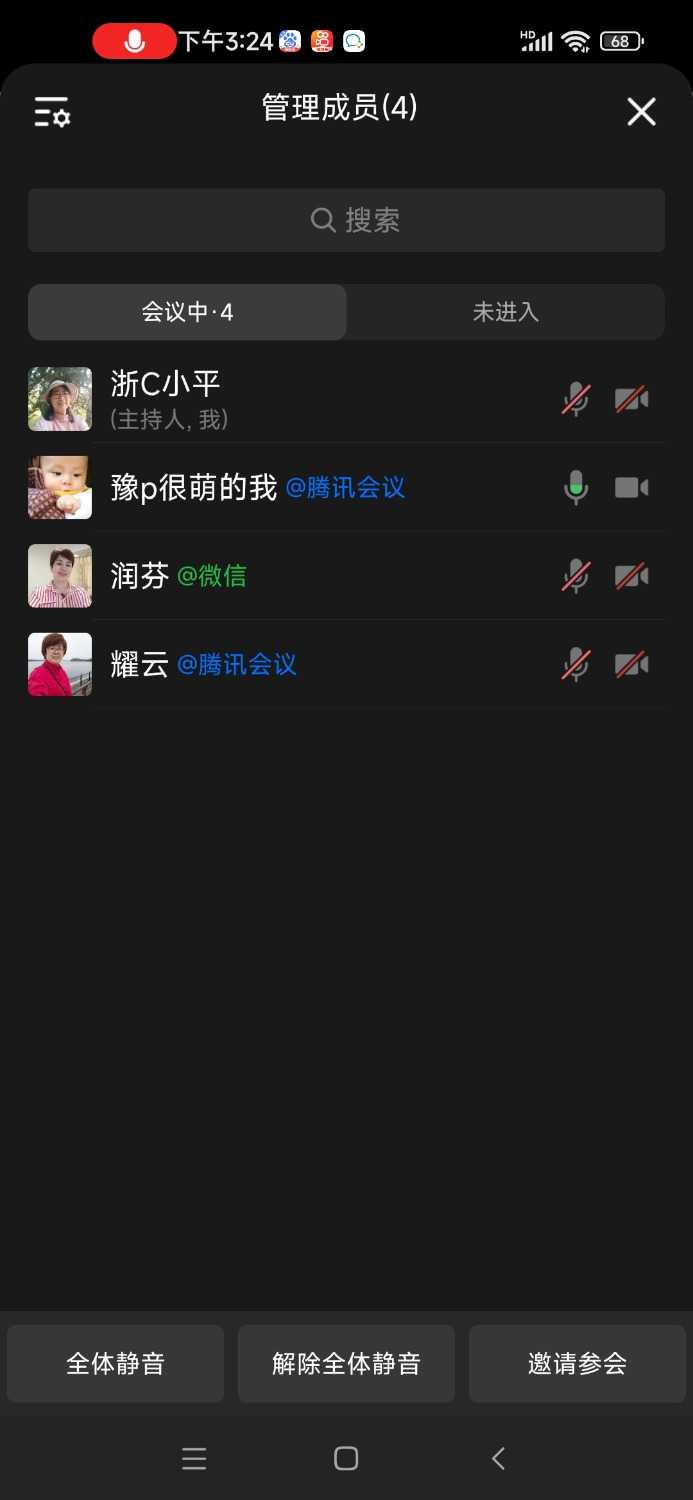Tap the 搜索 member search box

346,220
